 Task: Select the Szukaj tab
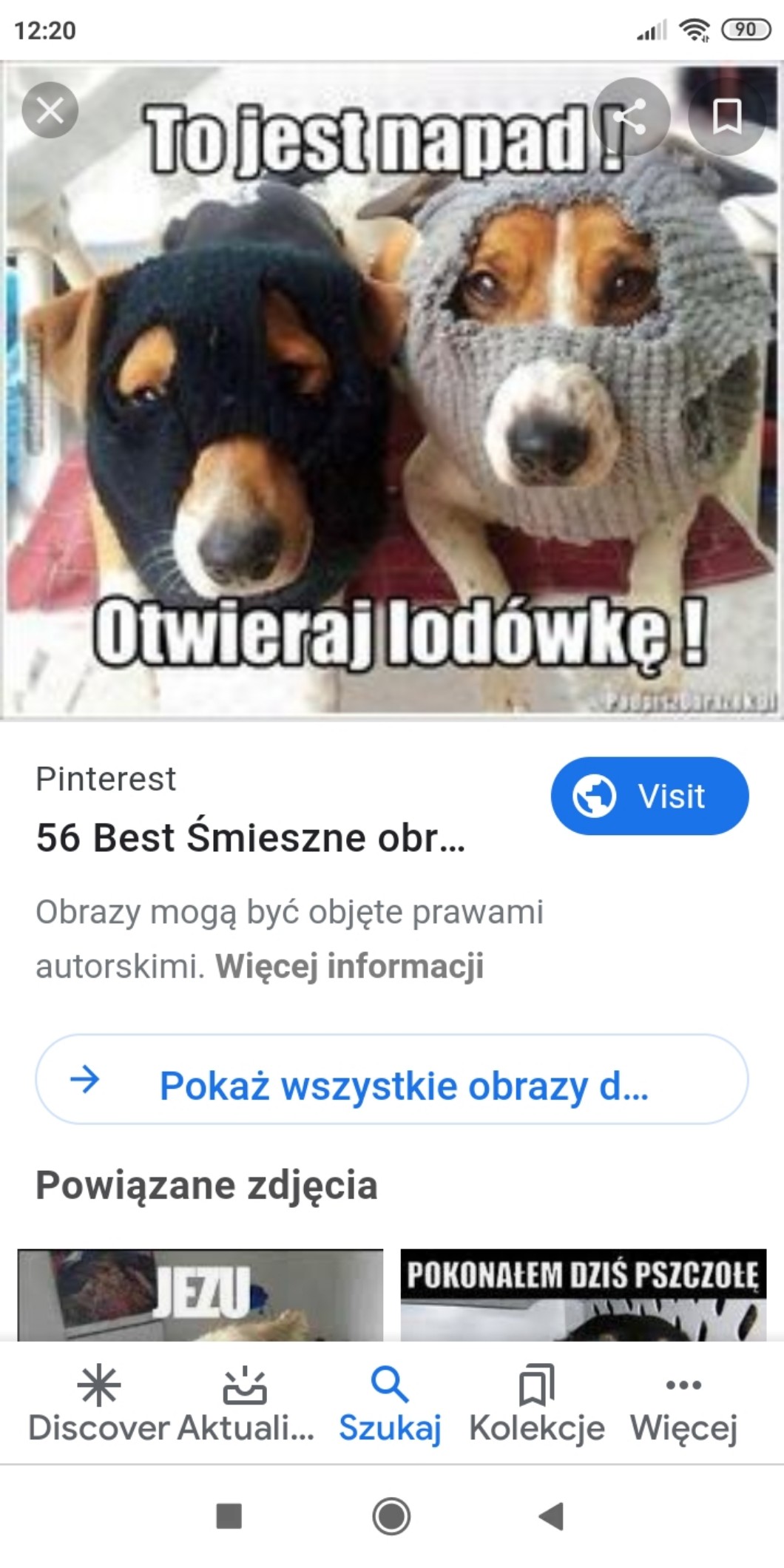point(390,1404)
